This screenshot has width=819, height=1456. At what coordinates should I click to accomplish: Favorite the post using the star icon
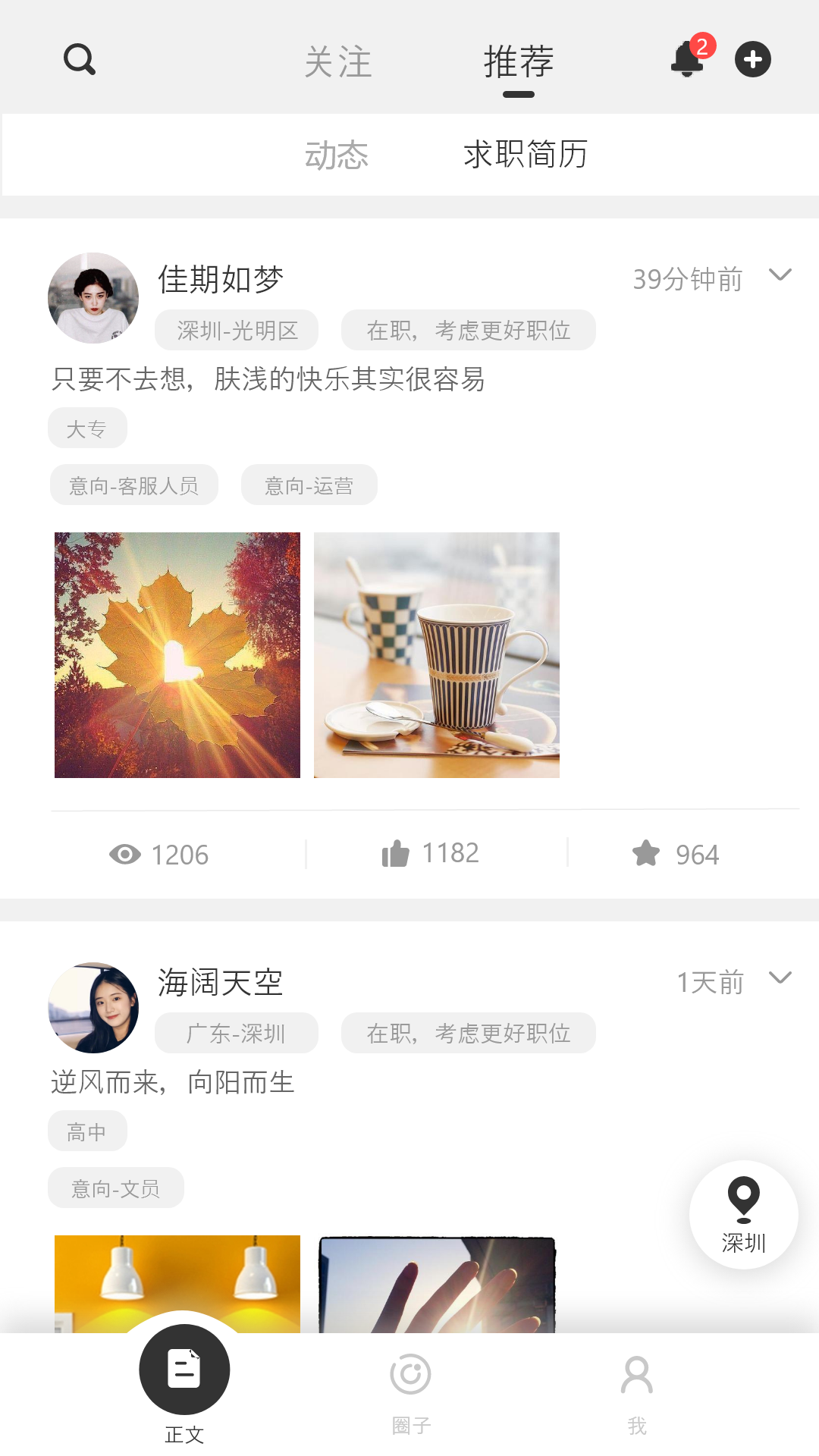click(645, 852)
